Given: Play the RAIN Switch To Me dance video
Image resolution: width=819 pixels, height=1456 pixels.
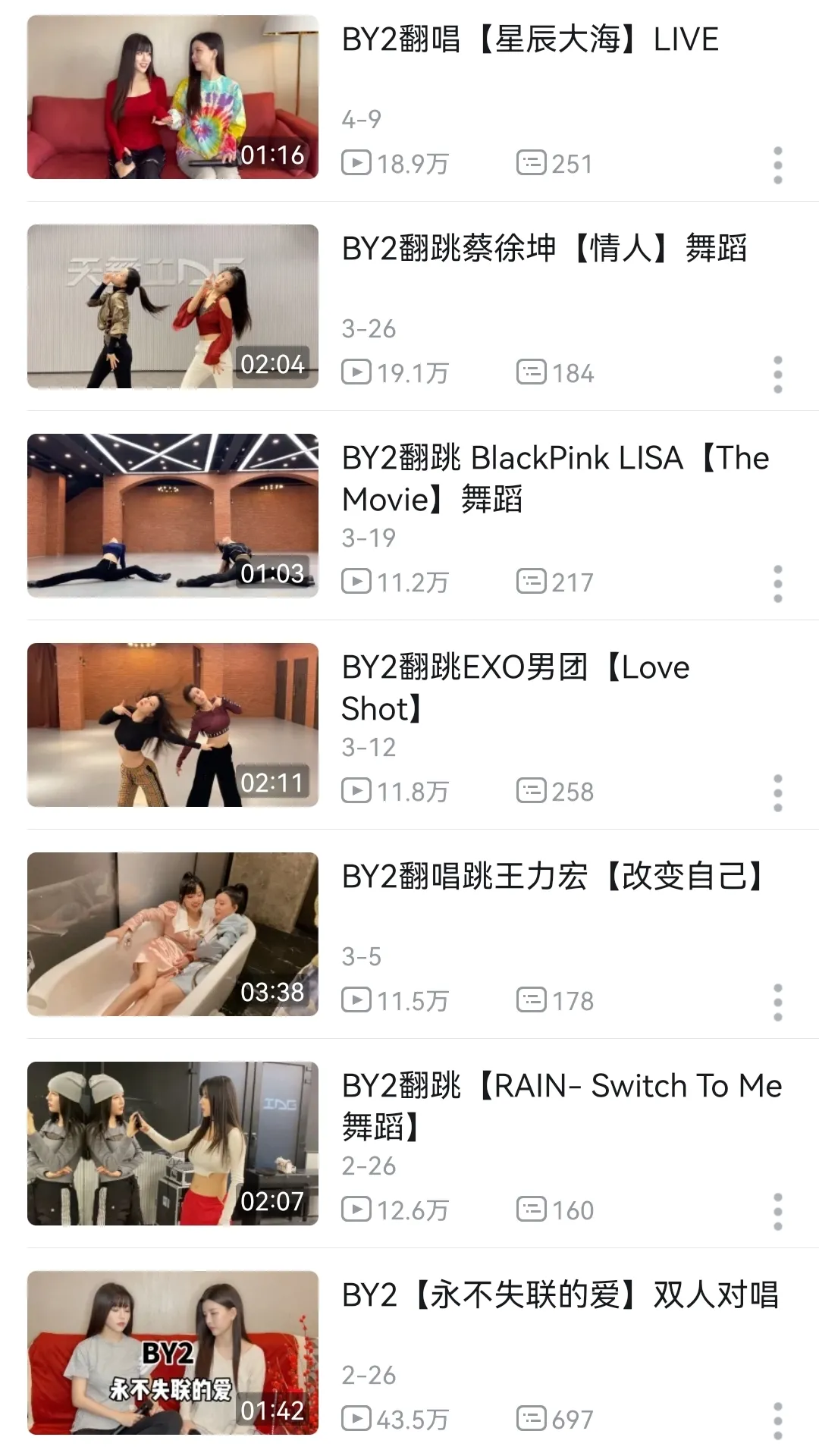Looking at the screenshot, I should pyautogui.click(x=173, y=1144).
